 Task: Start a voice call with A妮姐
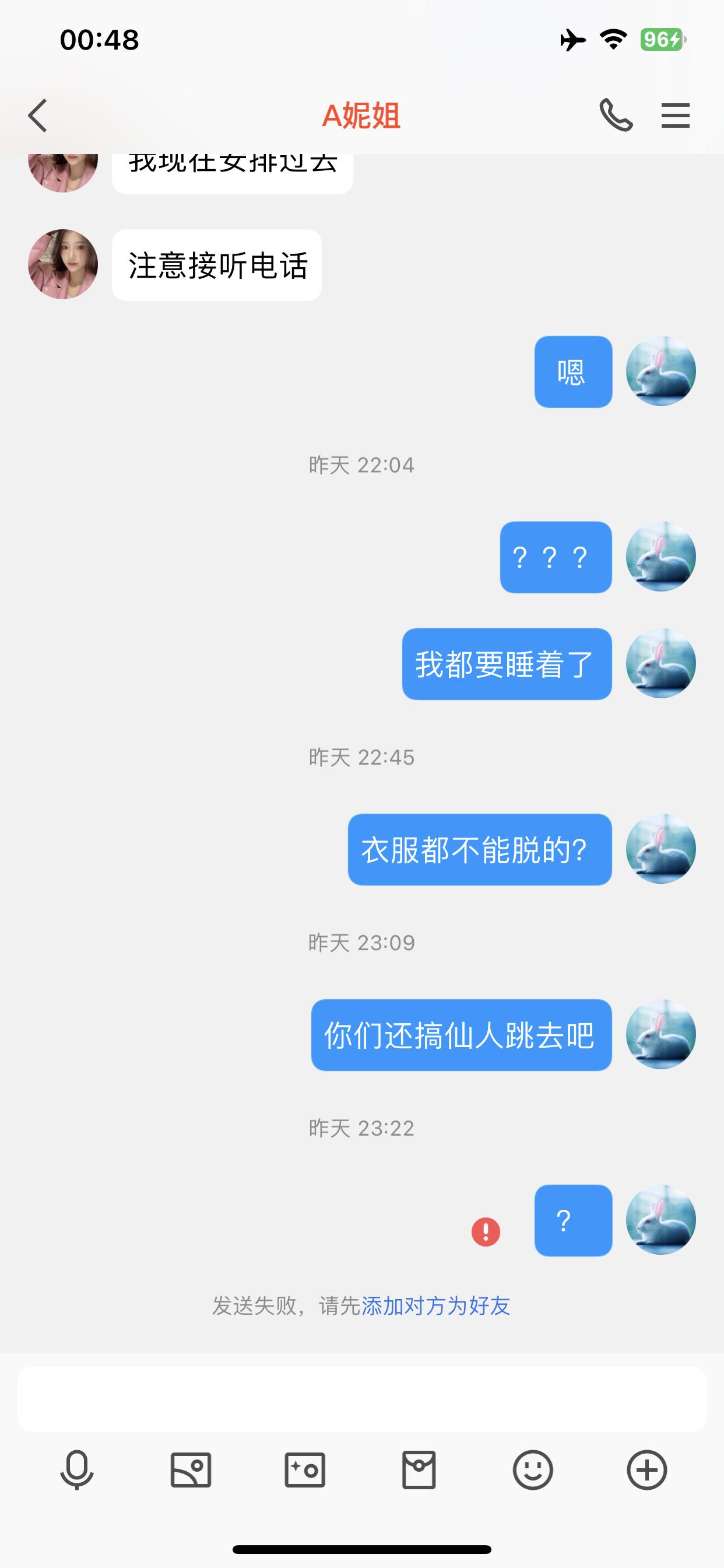click(617, 116)
